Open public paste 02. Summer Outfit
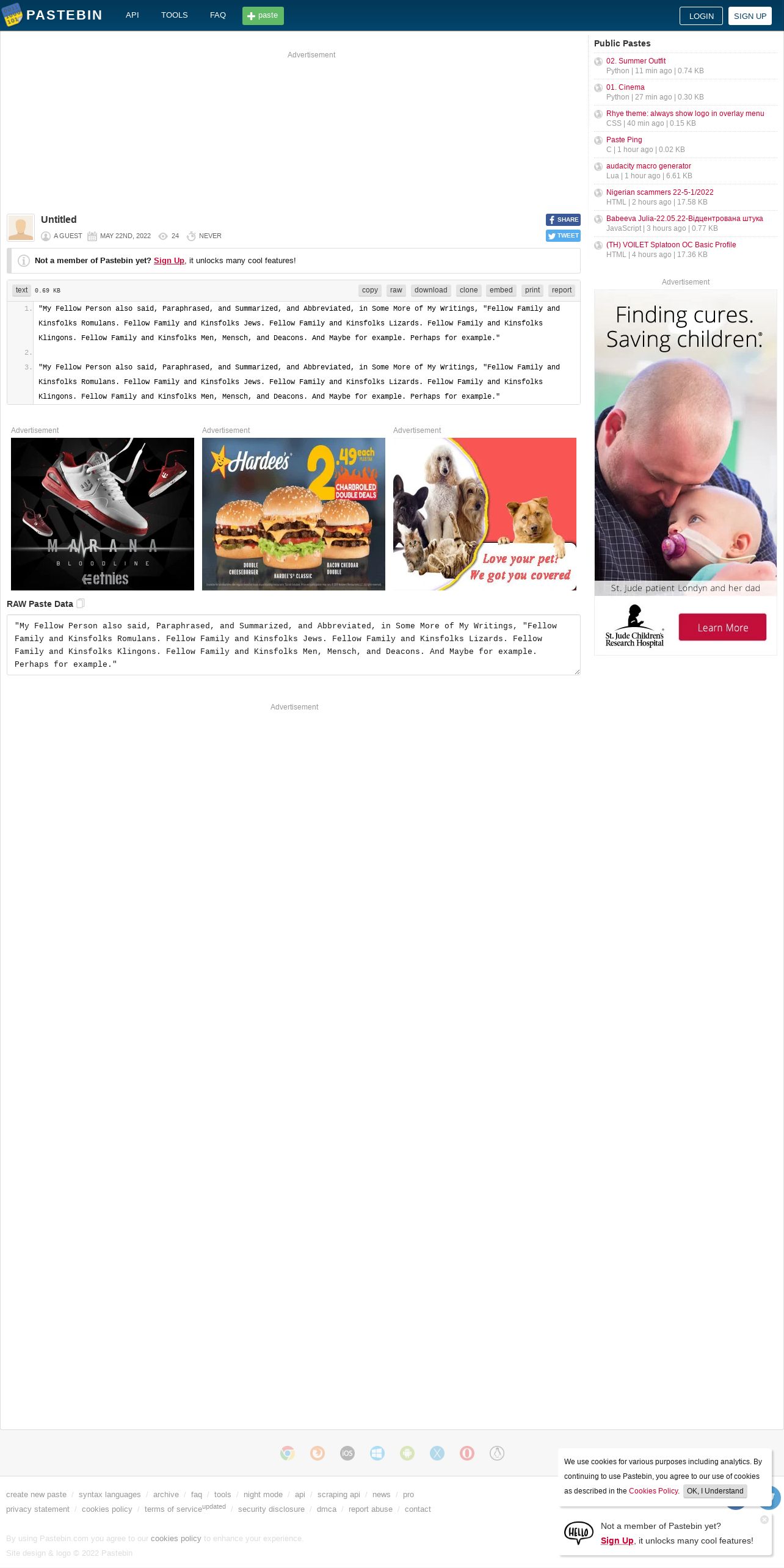This screenshot has height=1568, width=784. click(x=636, y=61)
